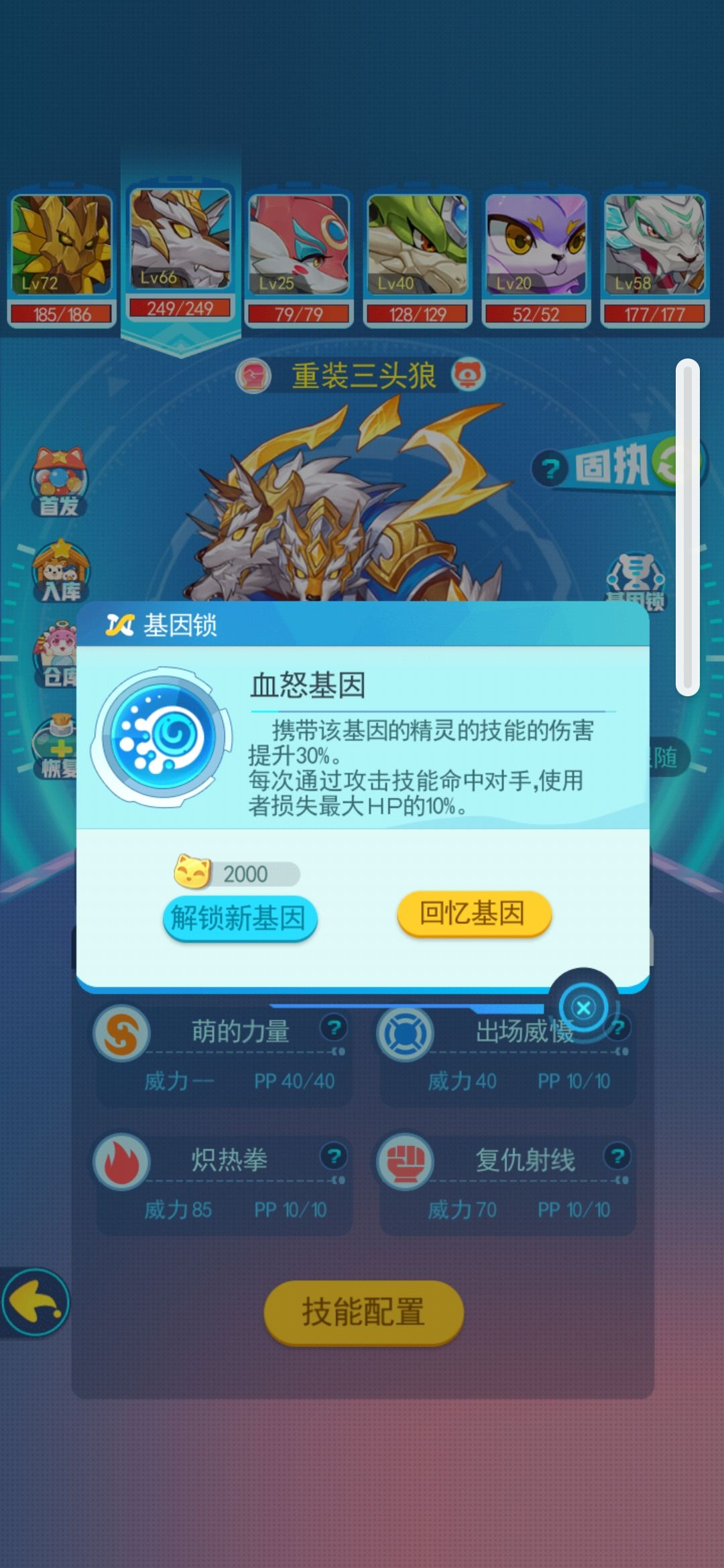This screenshot has width=724, height=1568.
Task: Select the Lv40 green dragon pet
Action: [418, 259]
